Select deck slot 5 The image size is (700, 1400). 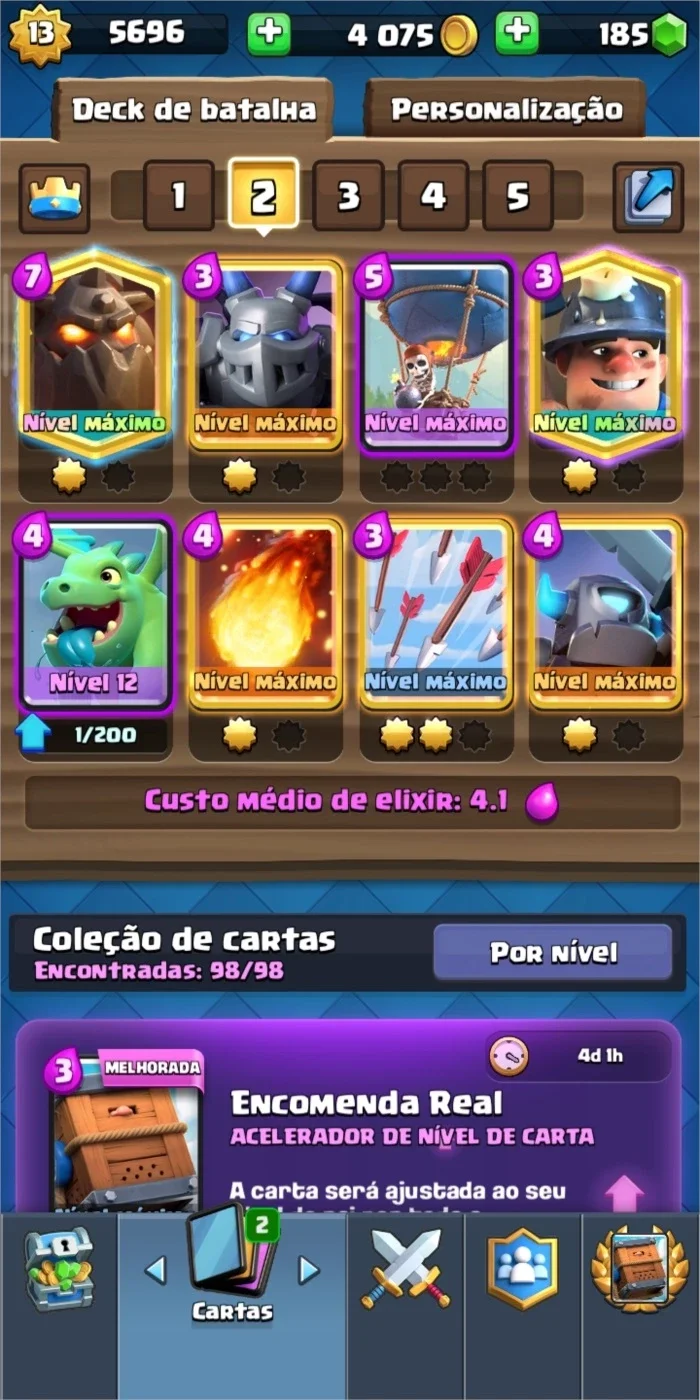[x=517, y=195]
